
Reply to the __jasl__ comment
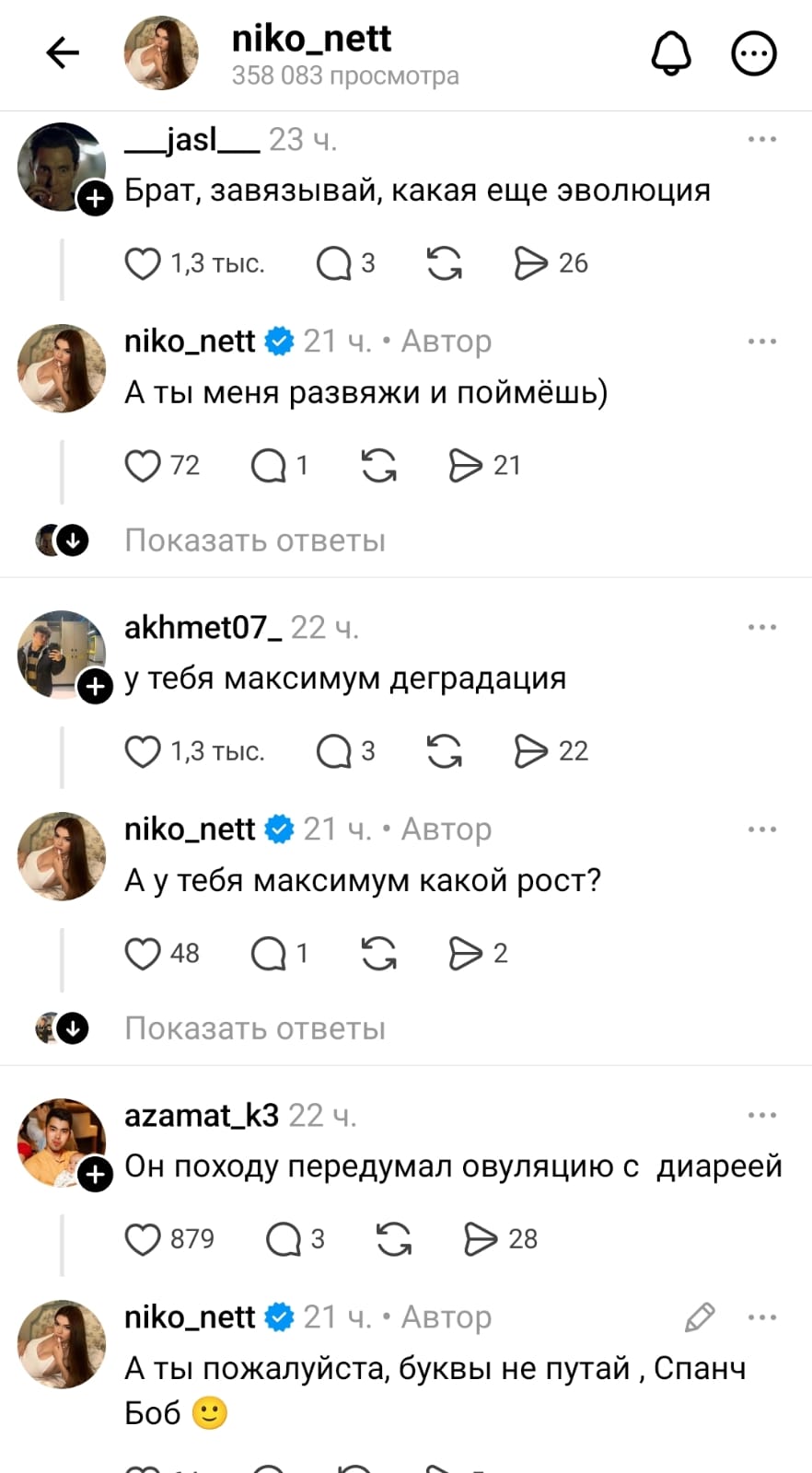333,263
